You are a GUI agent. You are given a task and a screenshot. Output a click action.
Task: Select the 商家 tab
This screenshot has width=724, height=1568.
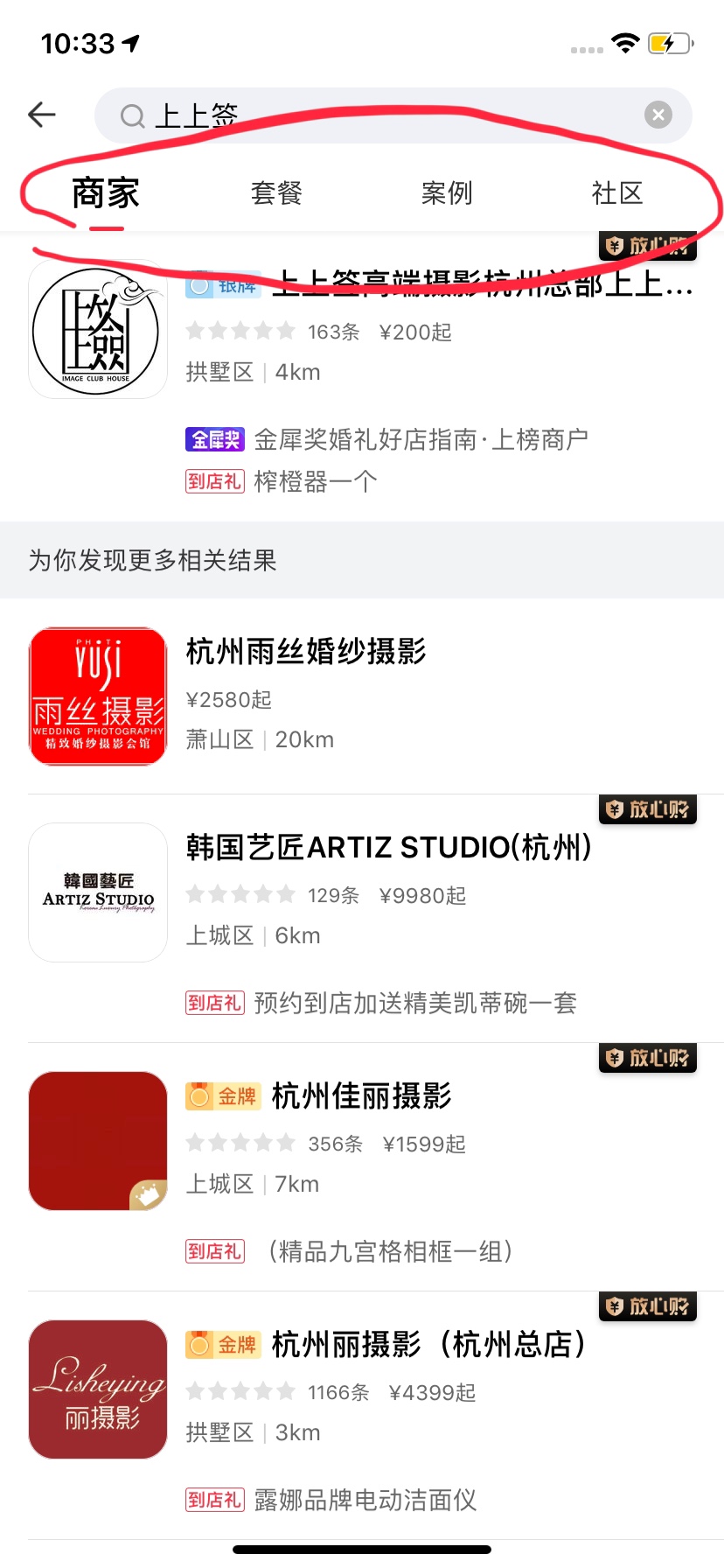point(106,193)
